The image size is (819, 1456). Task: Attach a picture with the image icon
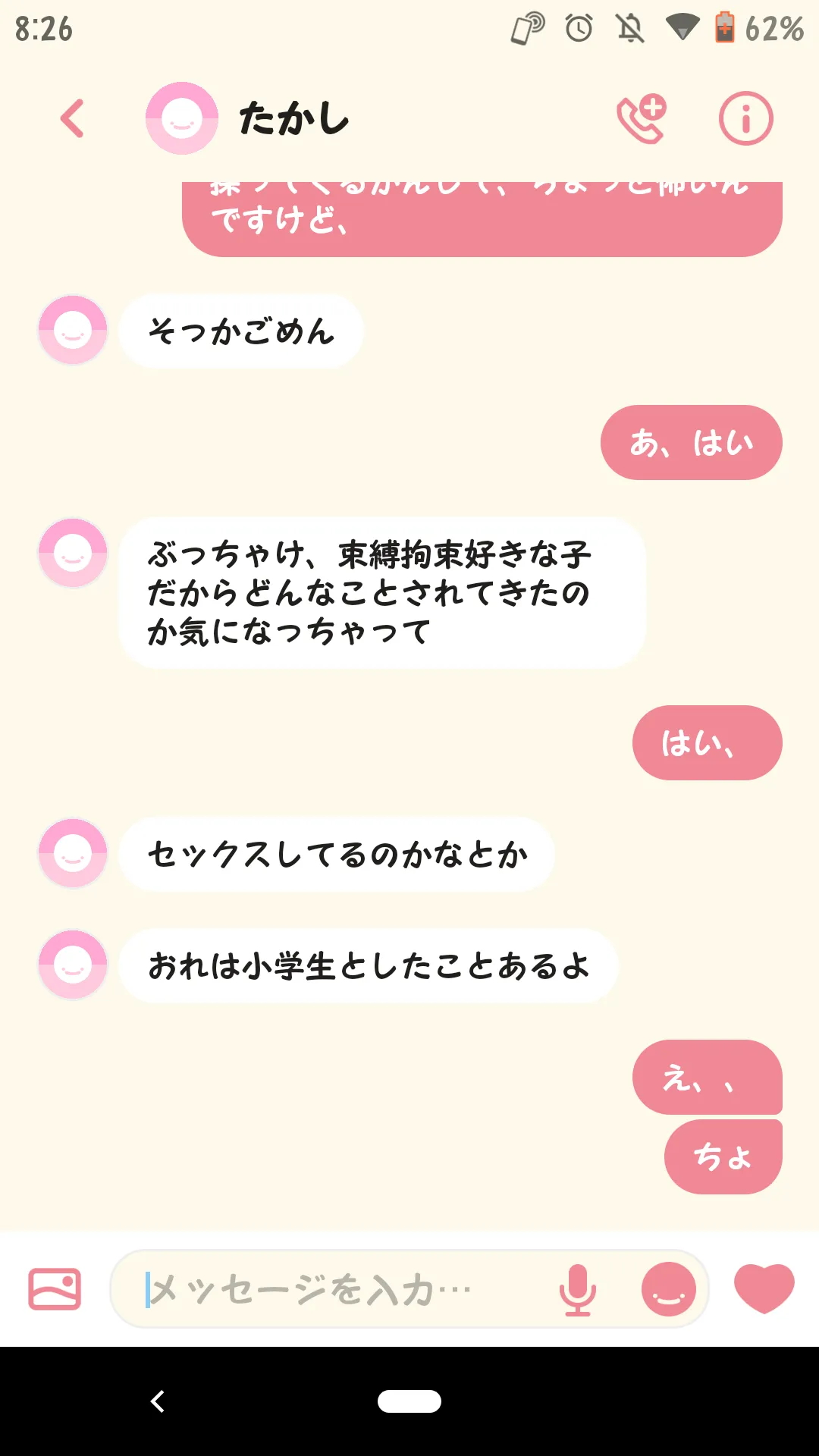coord(55,1288)
